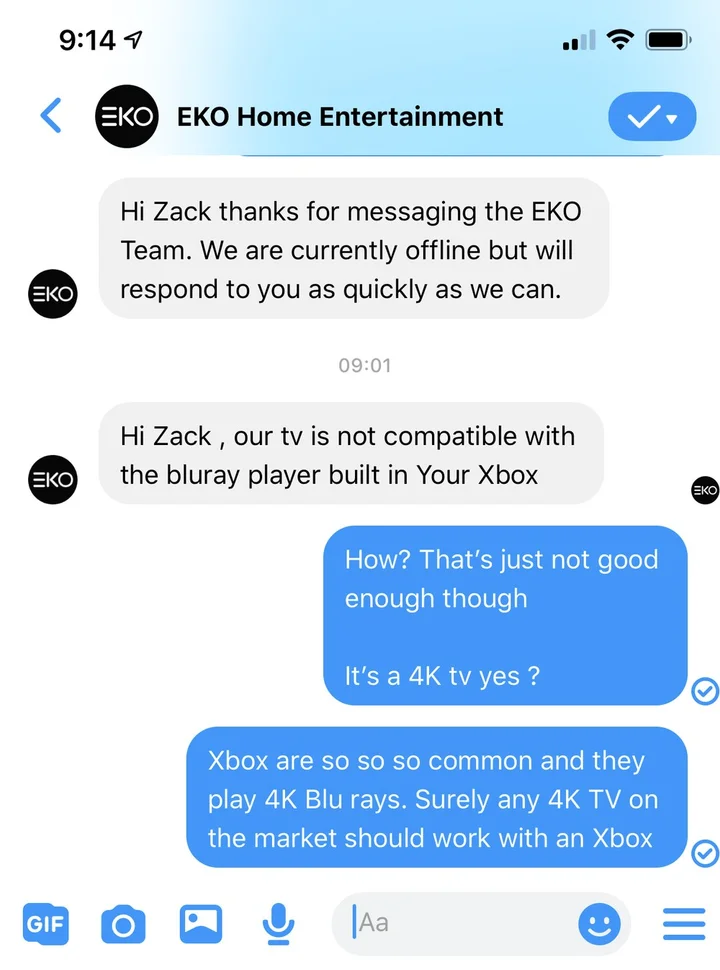The height and width of the screenshot is (970, 720).
Task: Open the checkmark dropdown in header
Action: click(x=652, y=117)
